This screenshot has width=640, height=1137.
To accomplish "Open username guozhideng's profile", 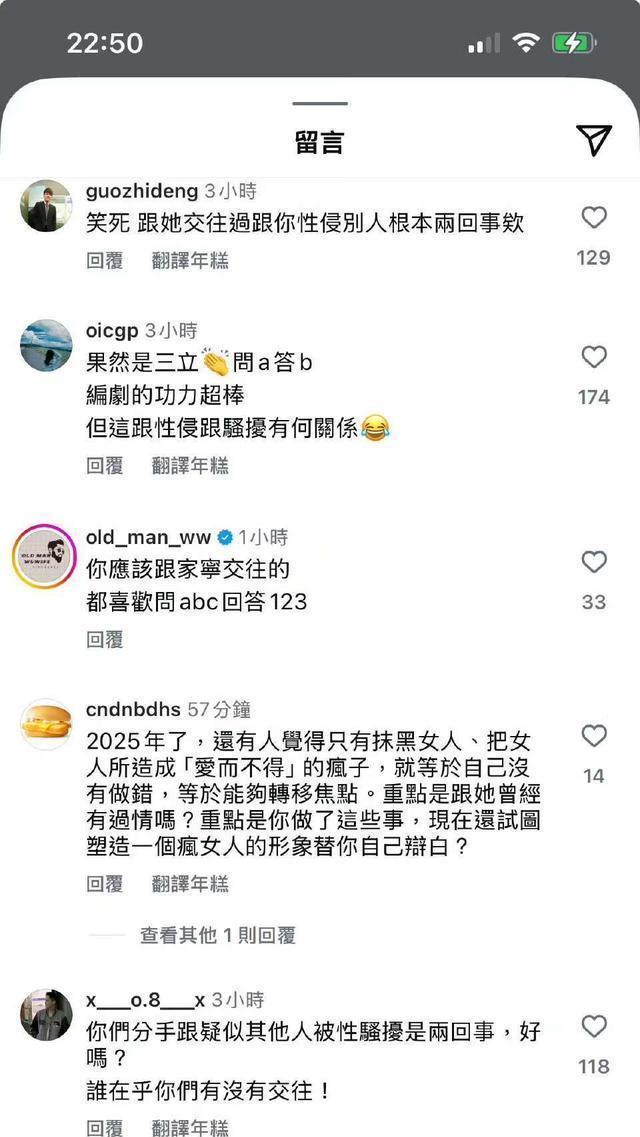I will coord(141,191).
